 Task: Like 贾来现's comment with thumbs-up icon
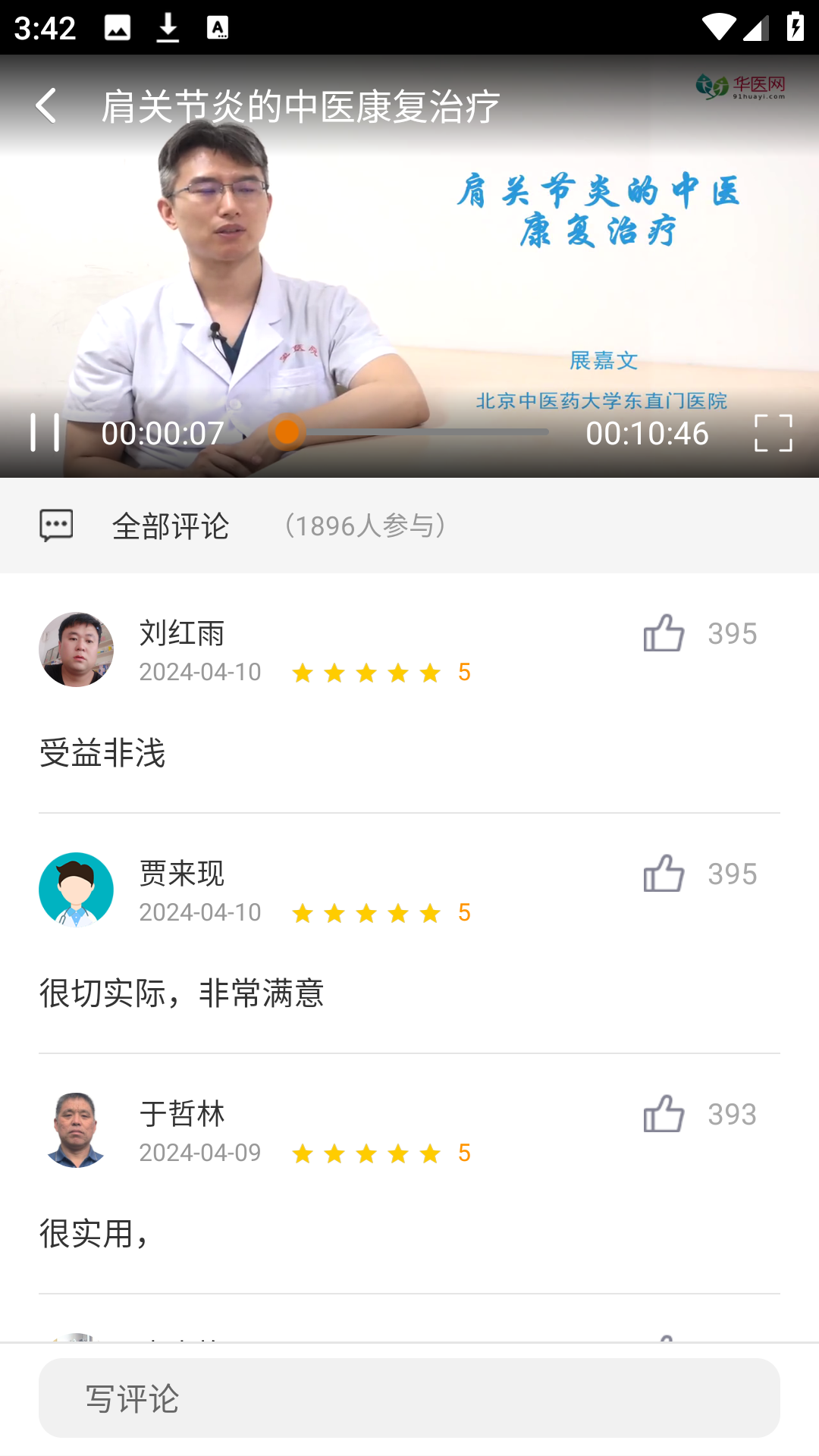(x=665, y=874)
